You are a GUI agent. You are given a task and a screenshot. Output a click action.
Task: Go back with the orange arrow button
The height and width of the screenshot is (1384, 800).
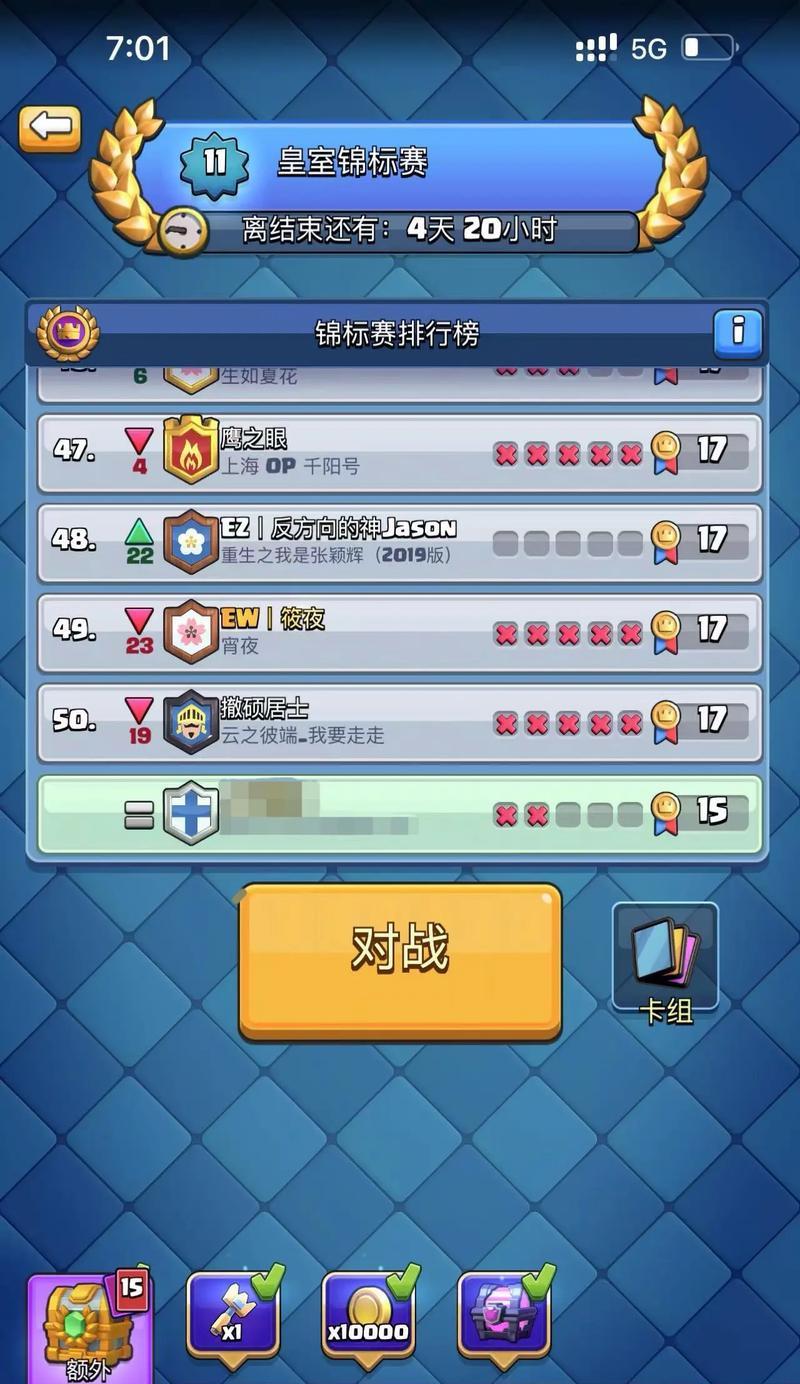pos(50,128)
